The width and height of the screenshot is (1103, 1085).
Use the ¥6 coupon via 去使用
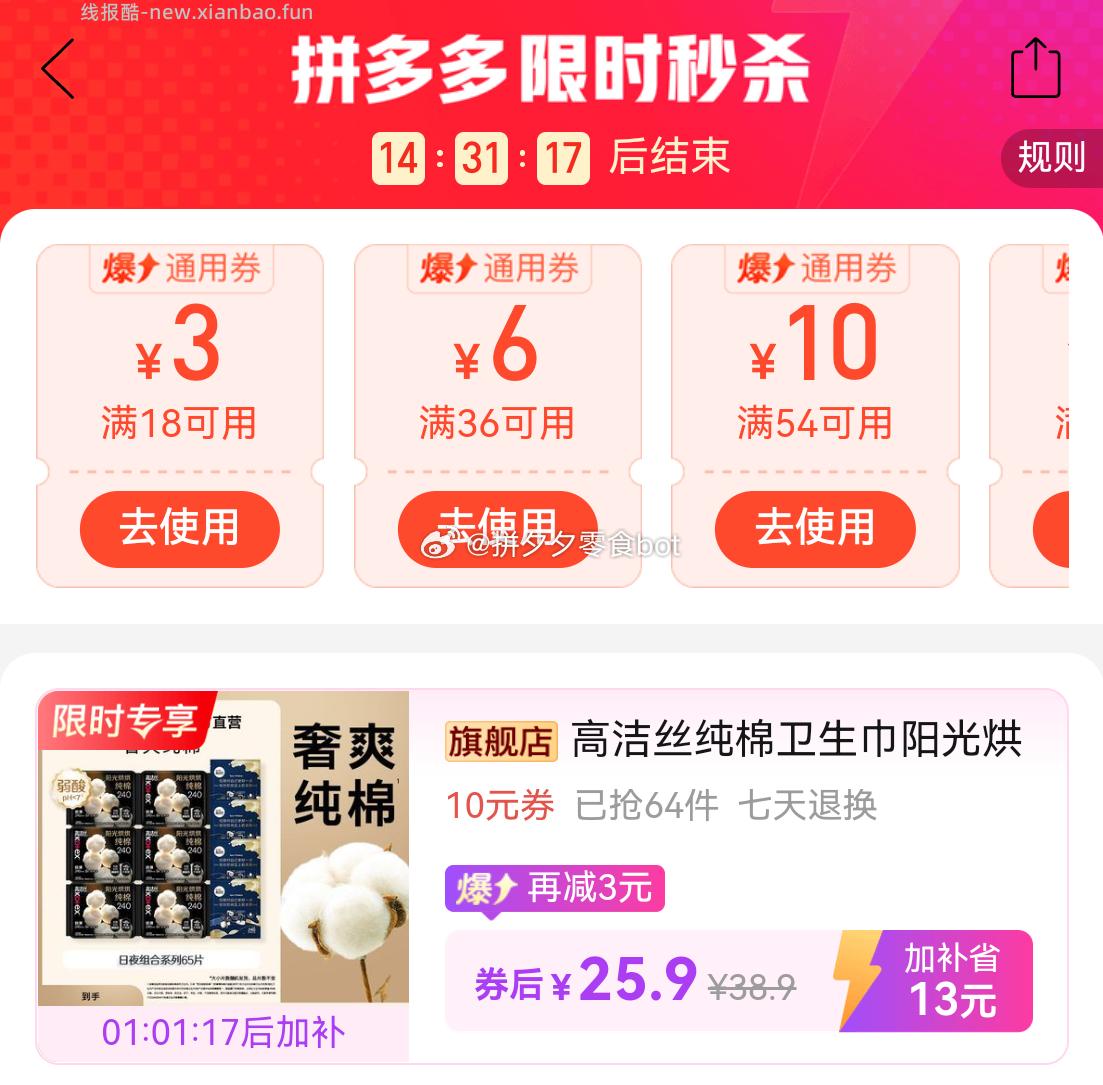click(x=497, y=526)
